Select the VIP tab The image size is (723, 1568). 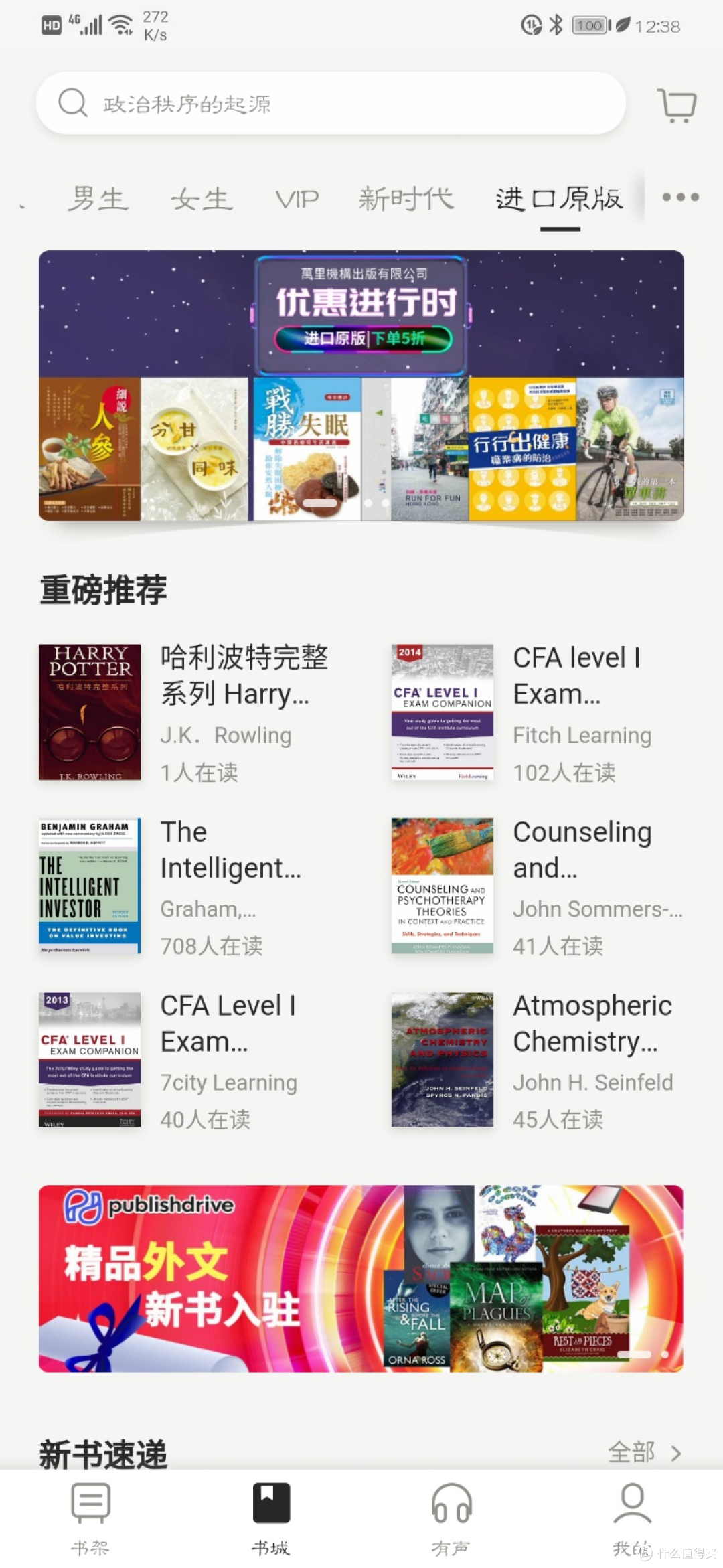297,199
